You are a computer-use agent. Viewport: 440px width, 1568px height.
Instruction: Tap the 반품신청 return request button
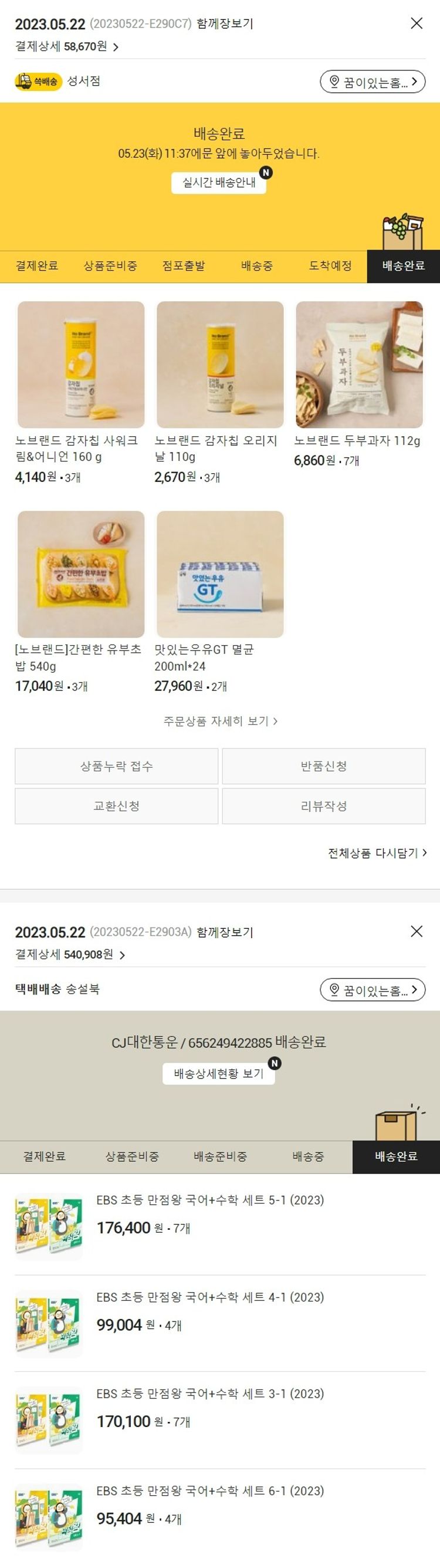tap(323, 766)
